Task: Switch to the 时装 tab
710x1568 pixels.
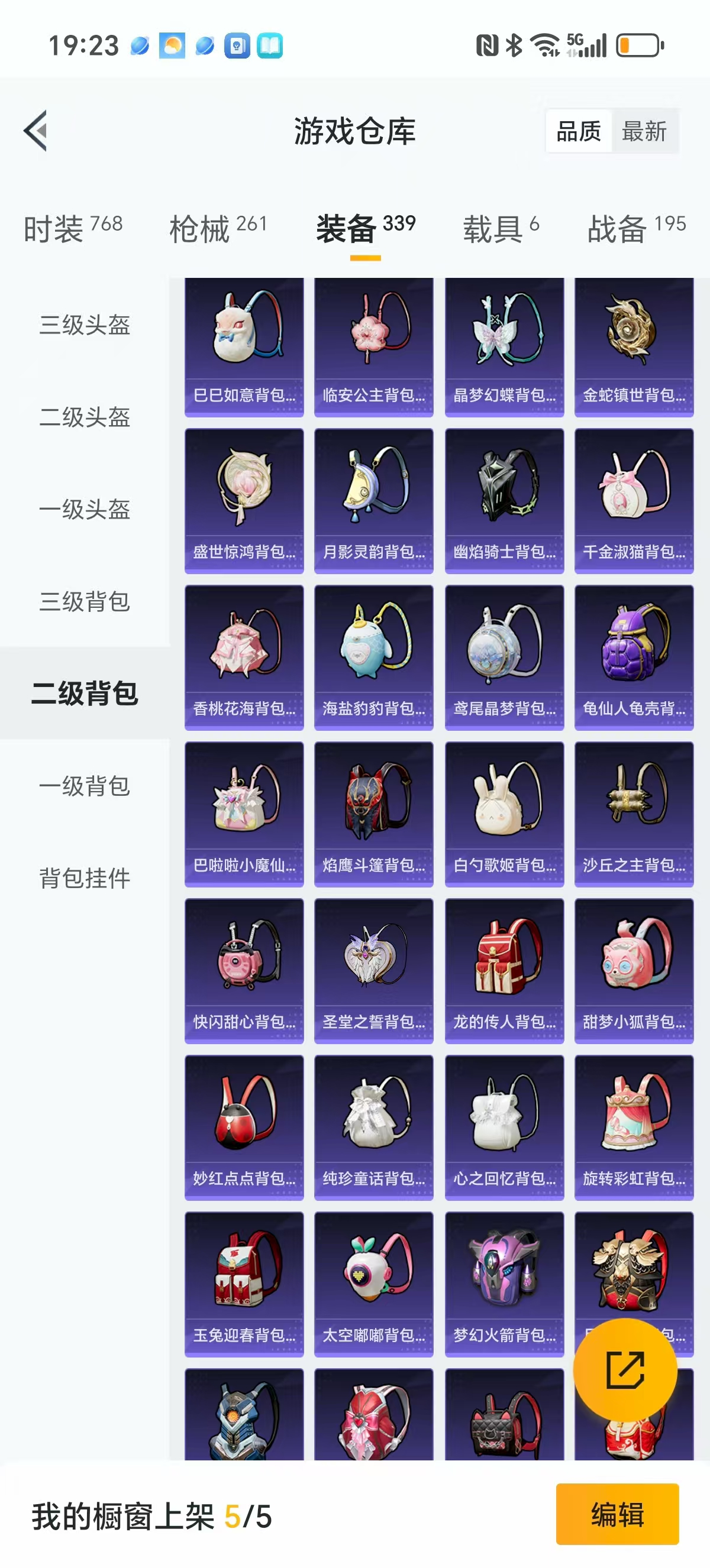Action: pos(72,228)
